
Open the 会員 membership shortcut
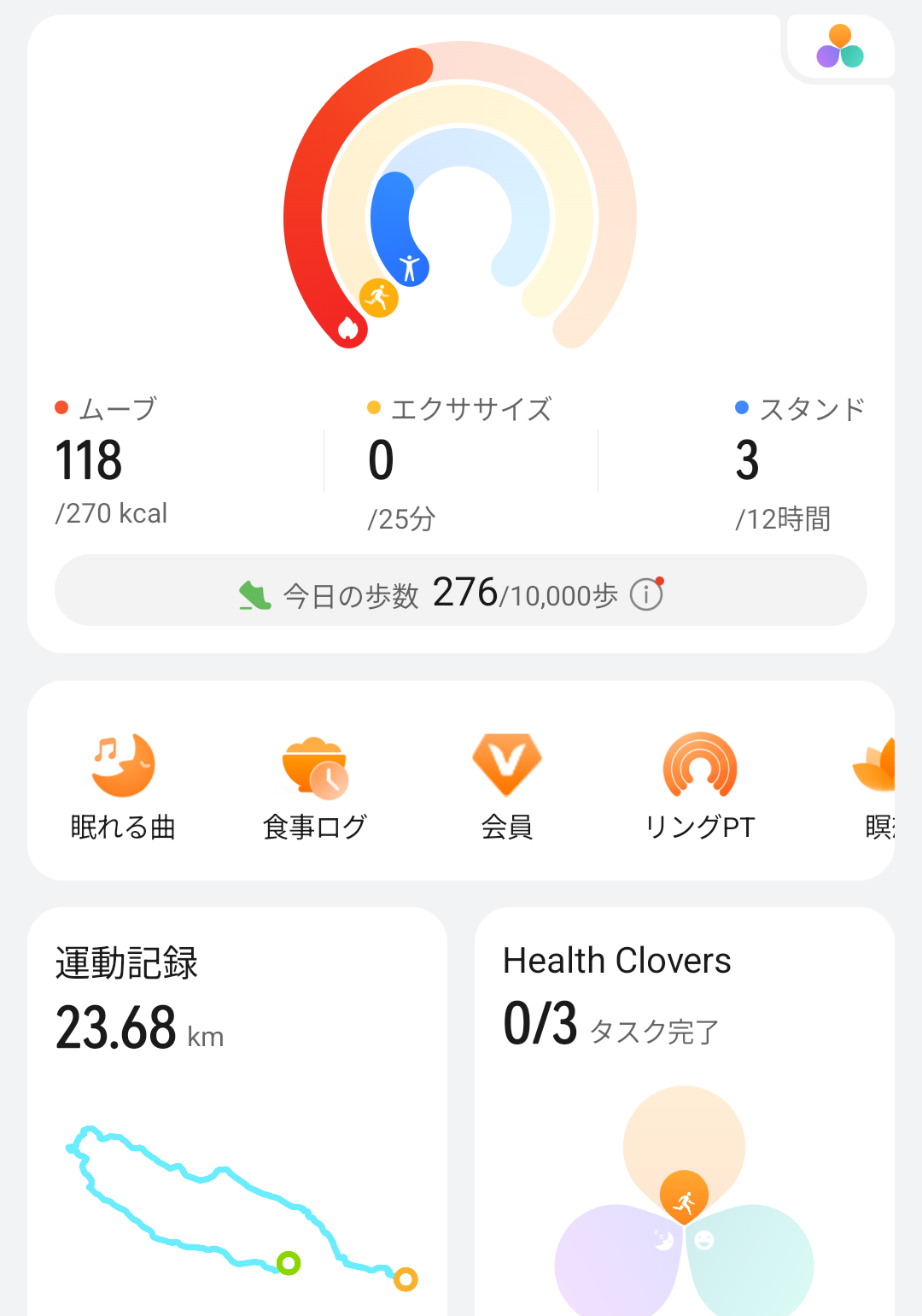coord(507,786)
